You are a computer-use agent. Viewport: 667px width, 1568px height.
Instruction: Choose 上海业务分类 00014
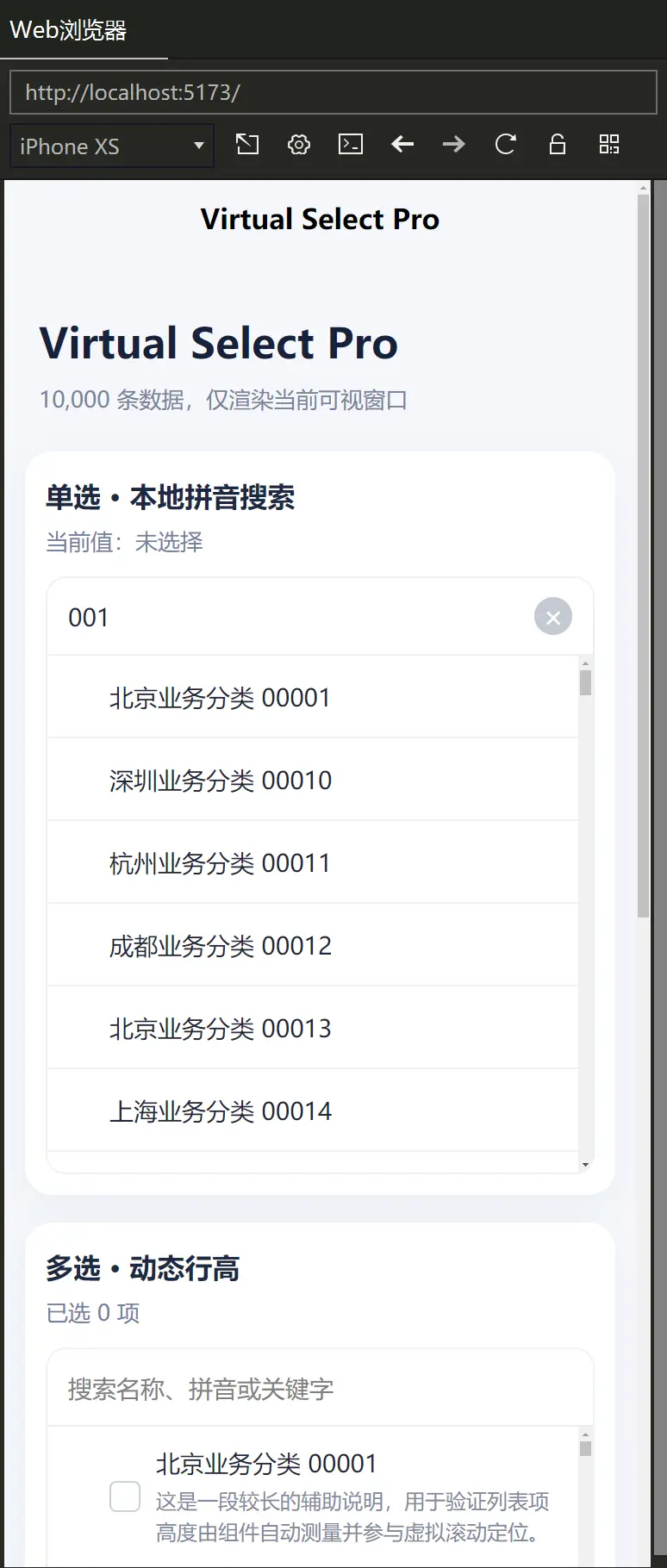[313, 1111]
